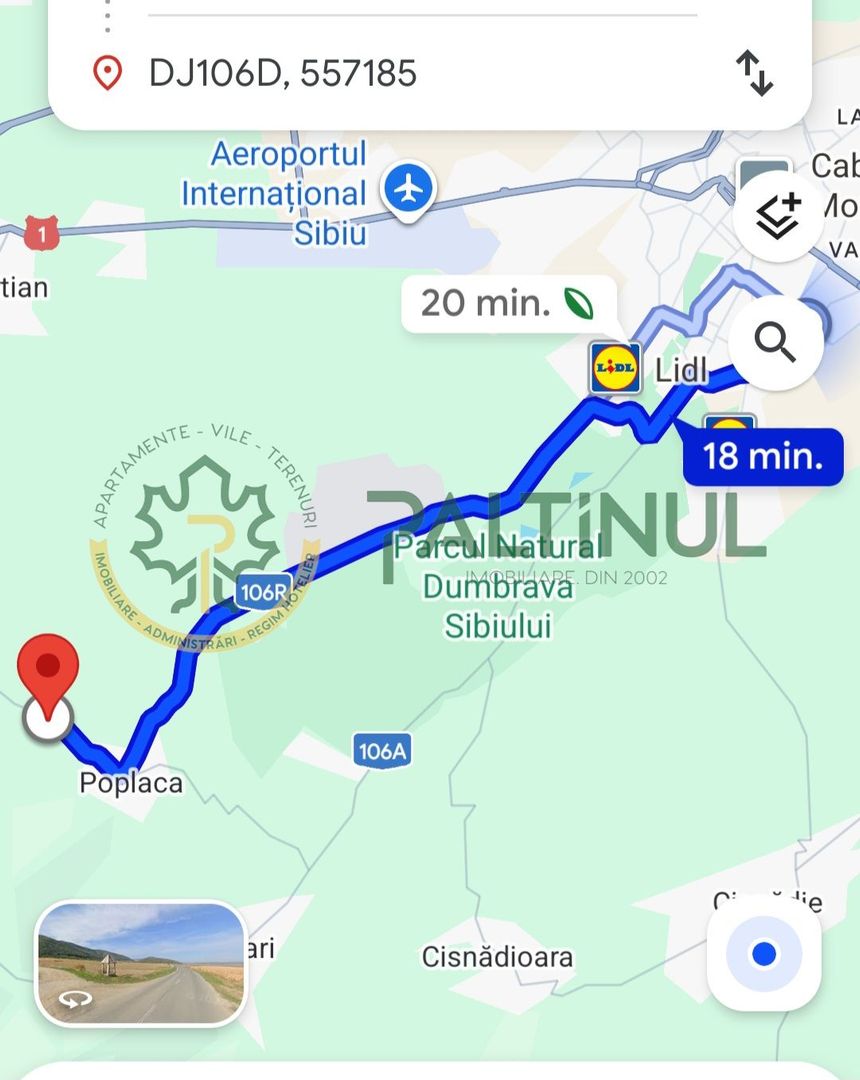
Task: Tap the Aeroportul Internațional Sibiu marker
Action: 408,189
